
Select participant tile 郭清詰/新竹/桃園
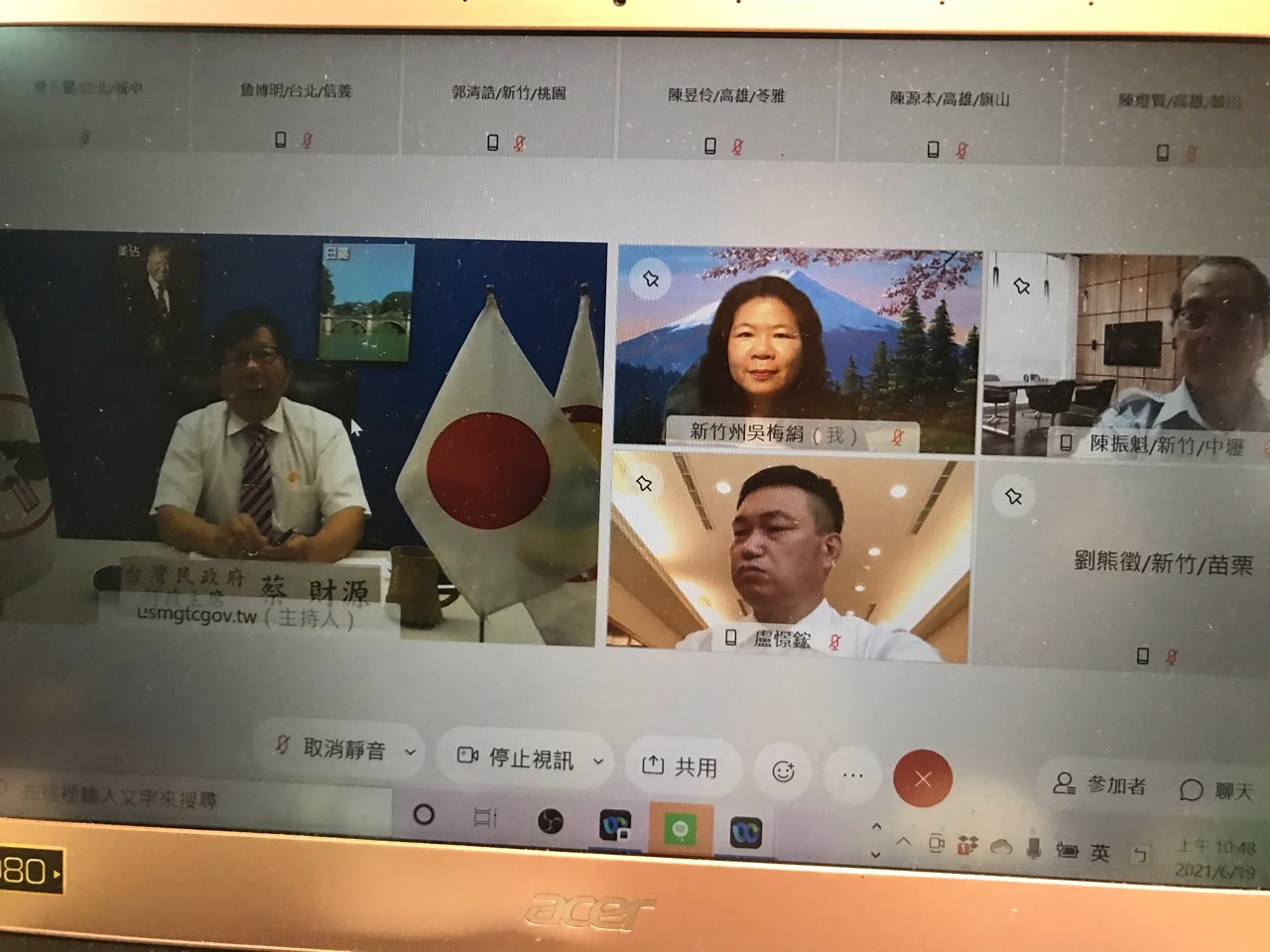pyautogui.click(x=508, y=109)
